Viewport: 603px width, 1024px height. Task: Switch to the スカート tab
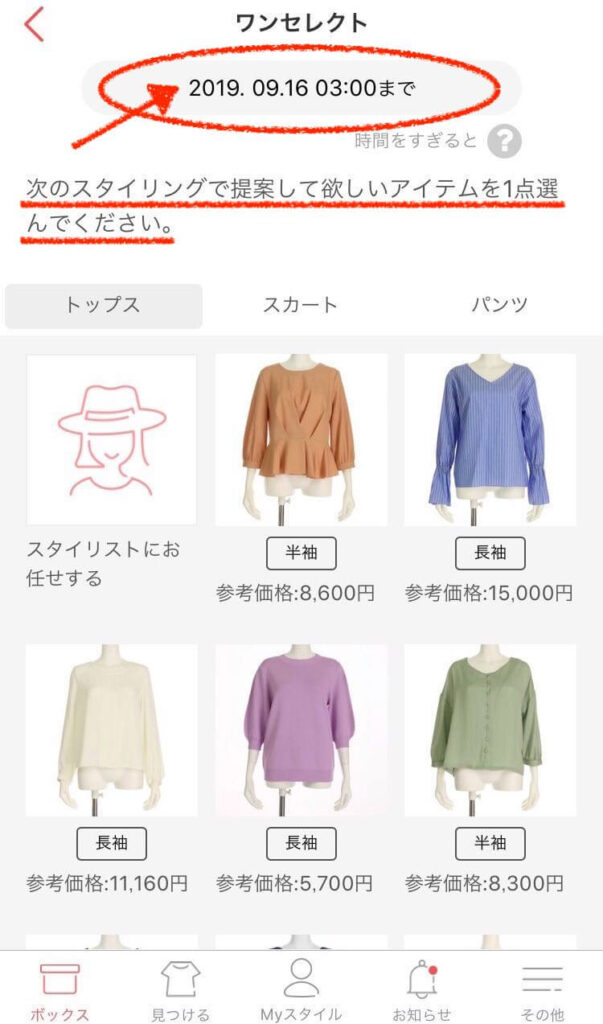(x=300, y=306)
